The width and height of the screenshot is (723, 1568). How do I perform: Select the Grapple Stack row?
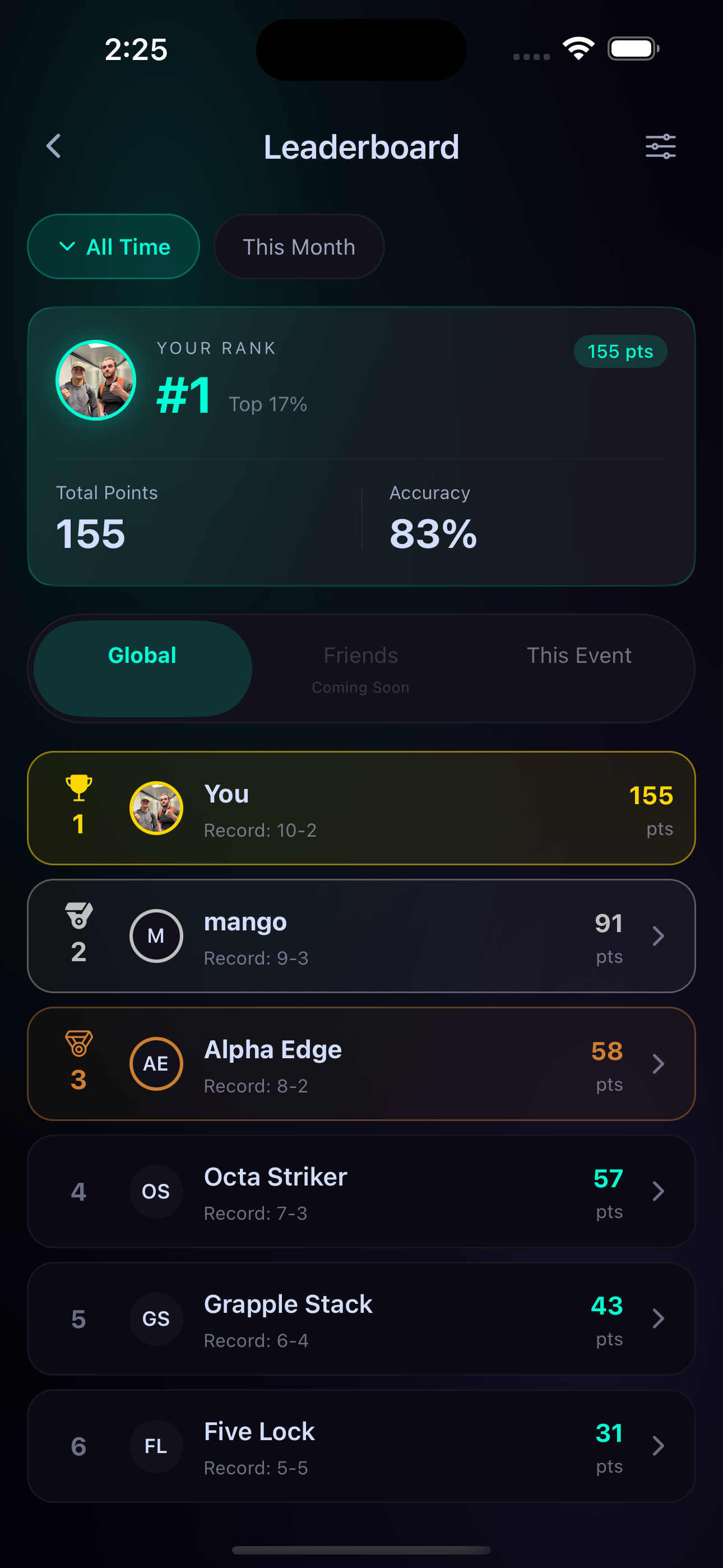(361, 1319)
